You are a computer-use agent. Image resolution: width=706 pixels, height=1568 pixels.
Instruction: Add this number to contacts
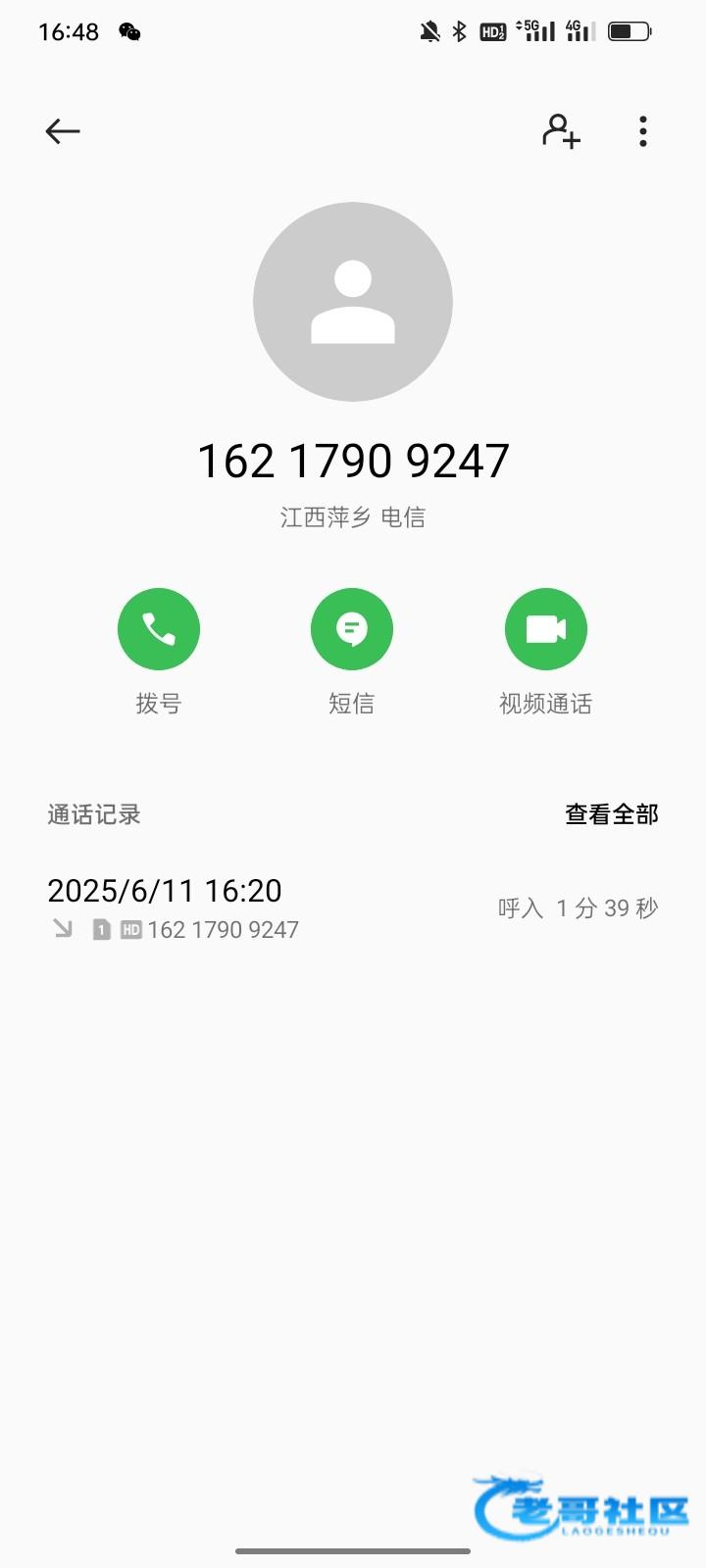[x=561, y=131]
